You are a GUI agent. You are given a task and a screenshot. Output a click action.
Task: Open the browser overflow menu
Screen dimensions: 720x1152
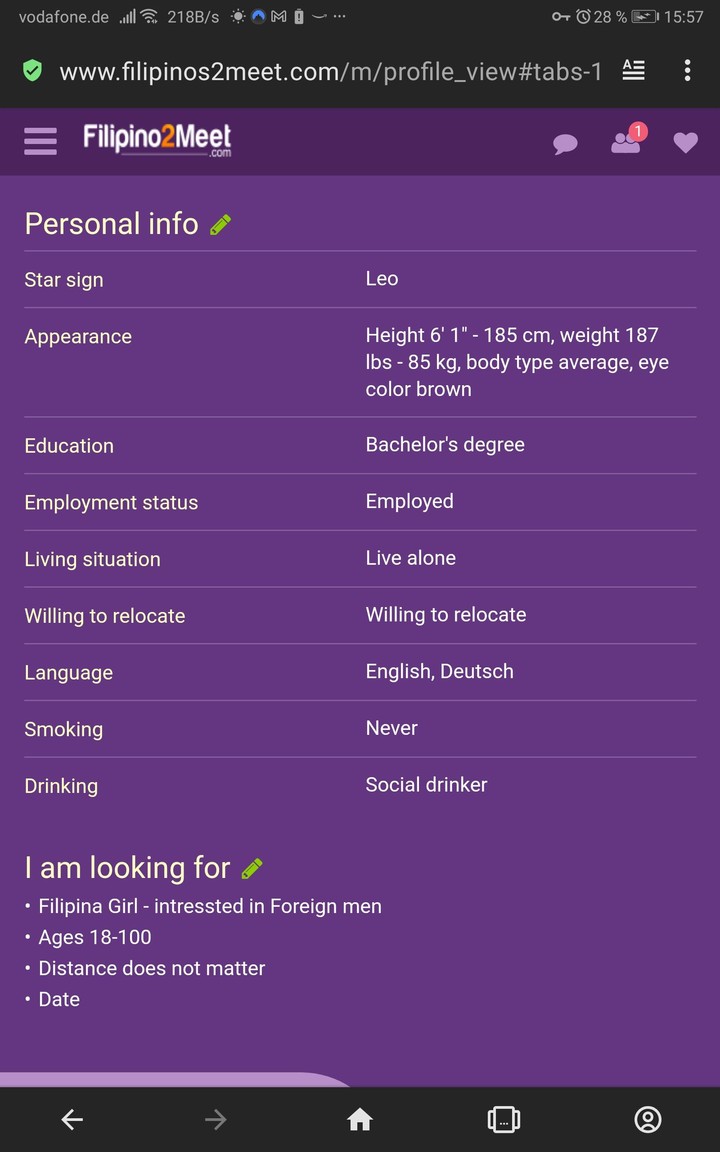click(x=687, y=71)
